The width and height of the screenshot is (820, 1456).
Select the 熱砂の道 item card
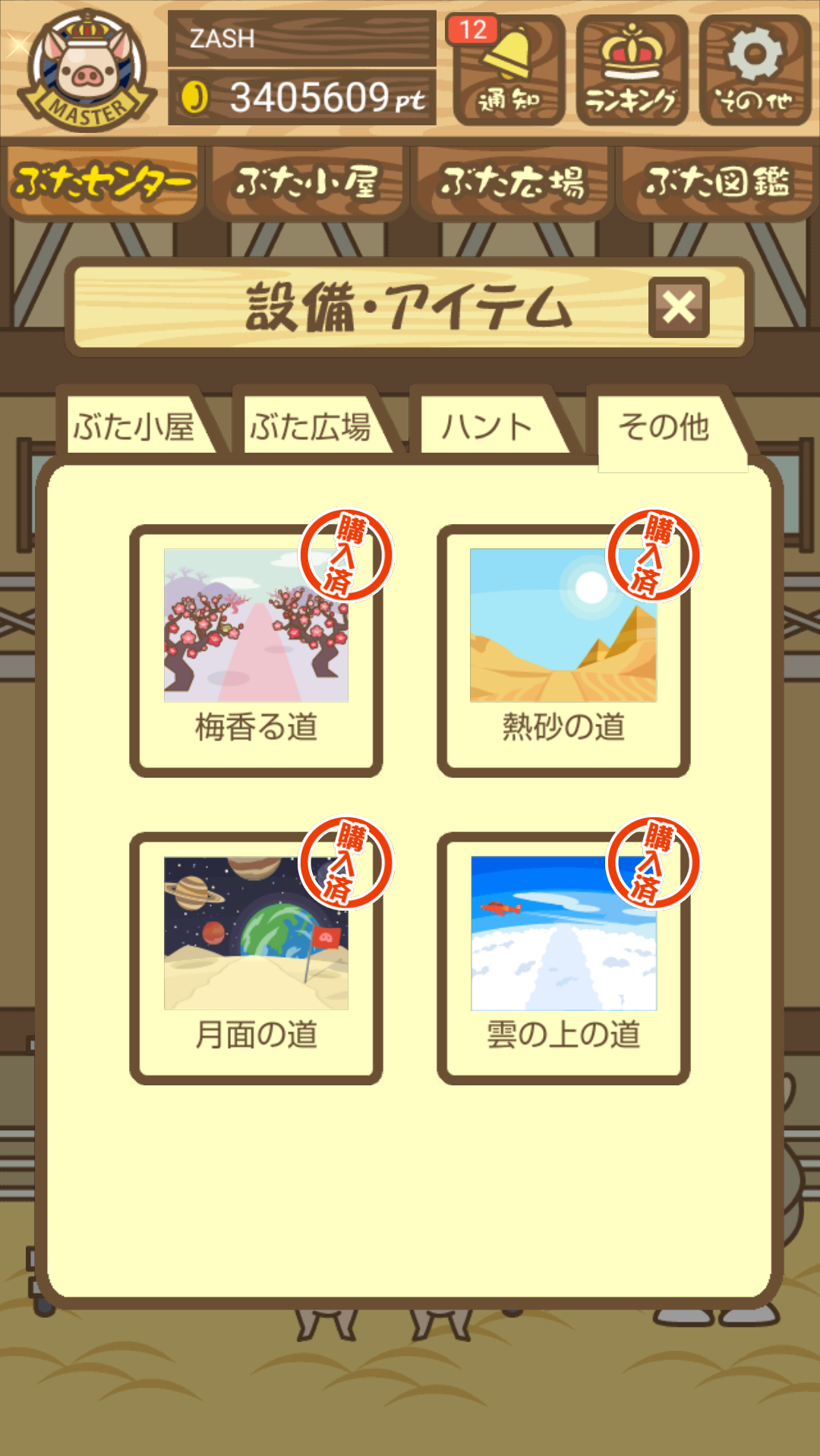563,650
